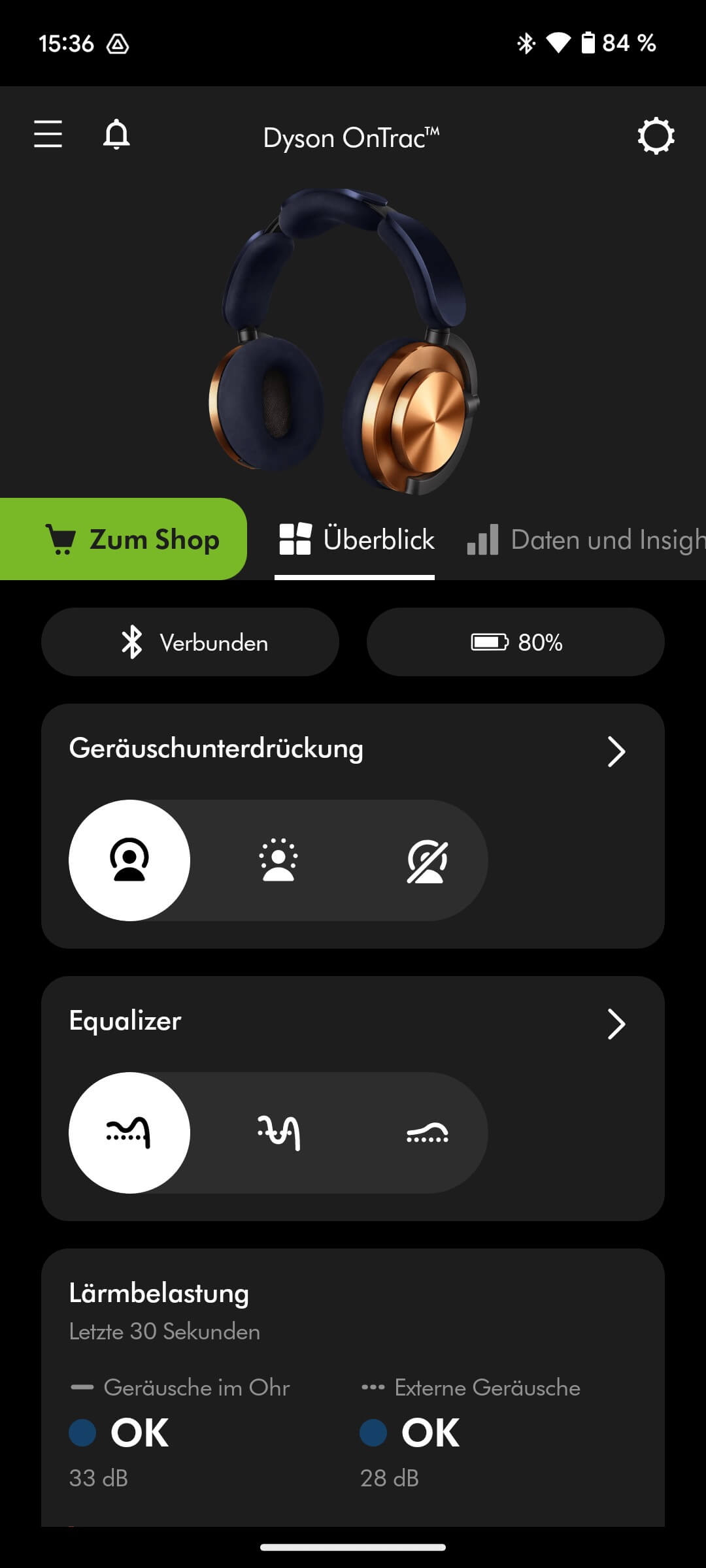
Task: Tap the Zum Shop button
Action: [x=124, y=540]
